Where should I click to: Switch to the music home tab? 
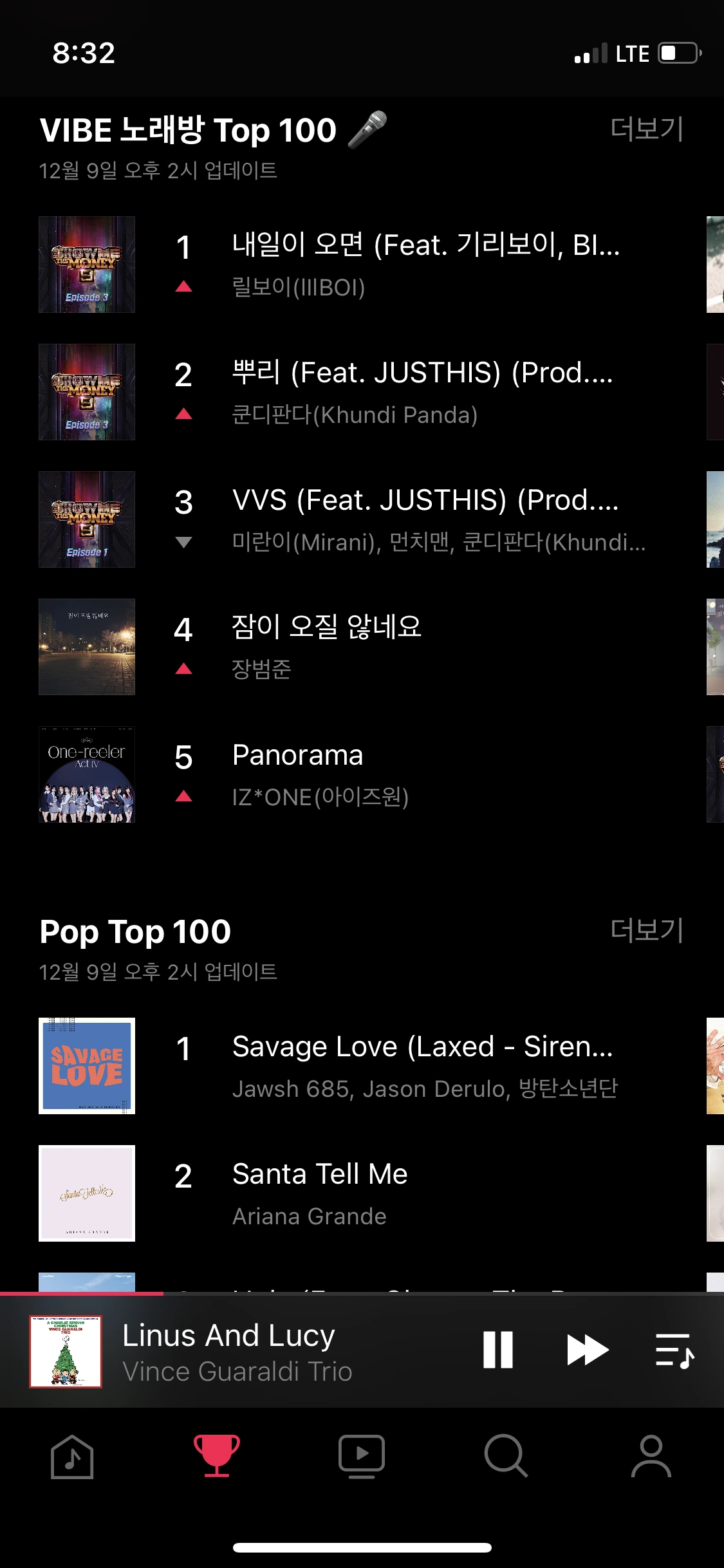[x=72, y=1457]
